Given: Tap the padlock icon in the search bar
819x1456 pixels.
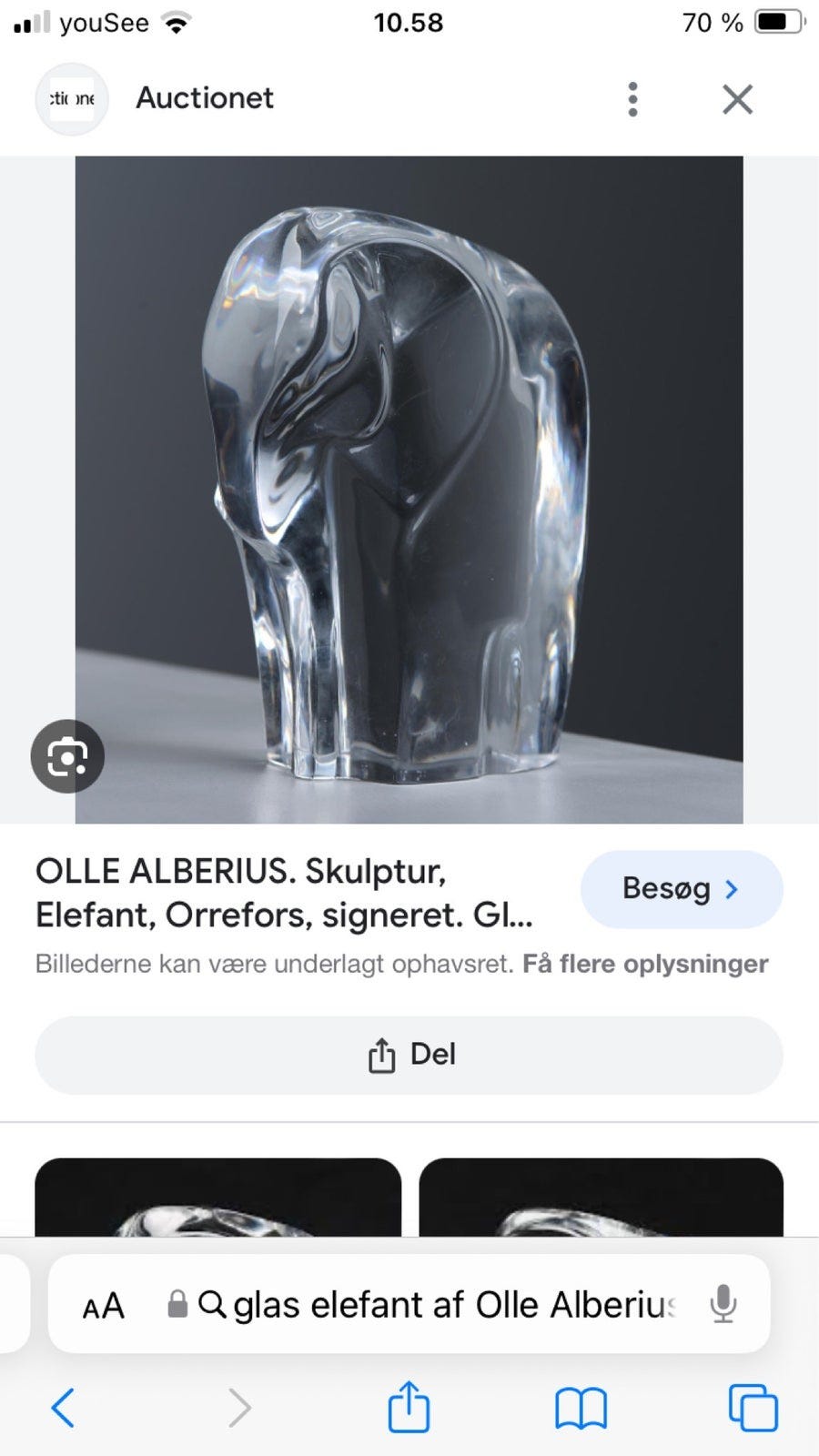Looking at the screenshot, I should click(x=178, y=1305).
